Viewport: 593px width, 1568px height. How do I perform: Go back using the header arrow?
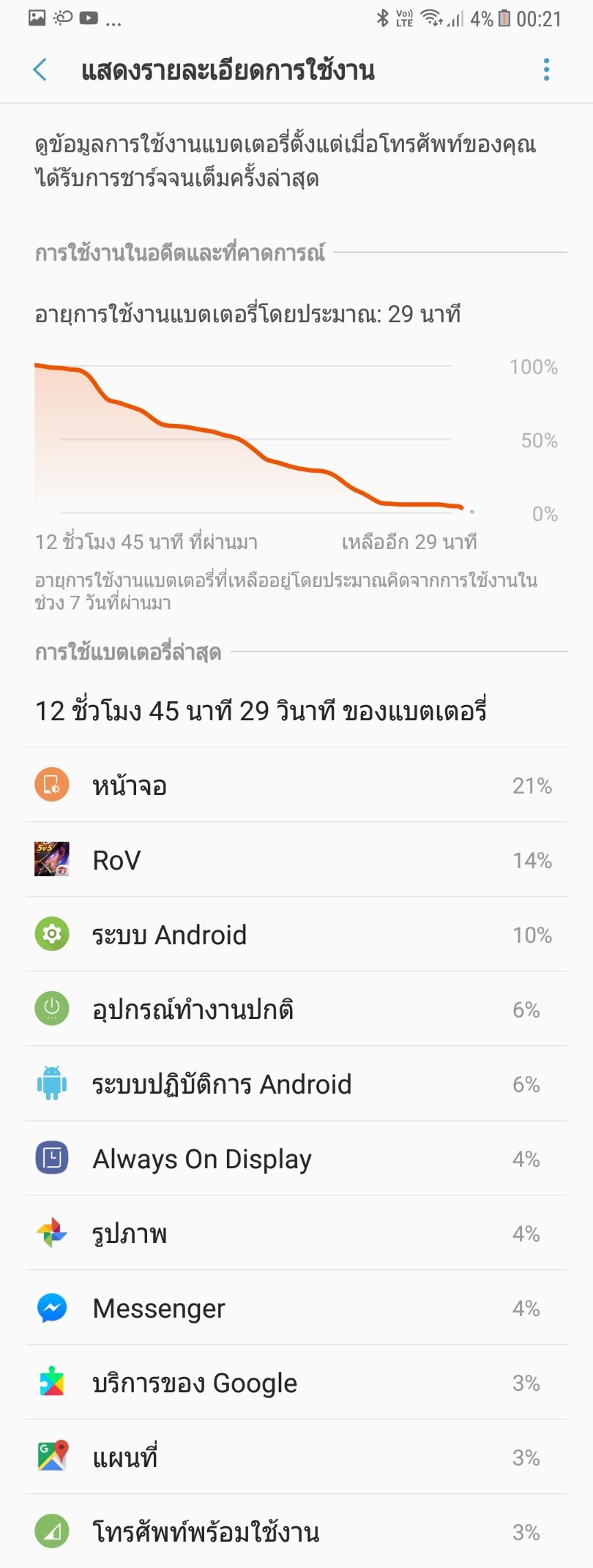40,70
